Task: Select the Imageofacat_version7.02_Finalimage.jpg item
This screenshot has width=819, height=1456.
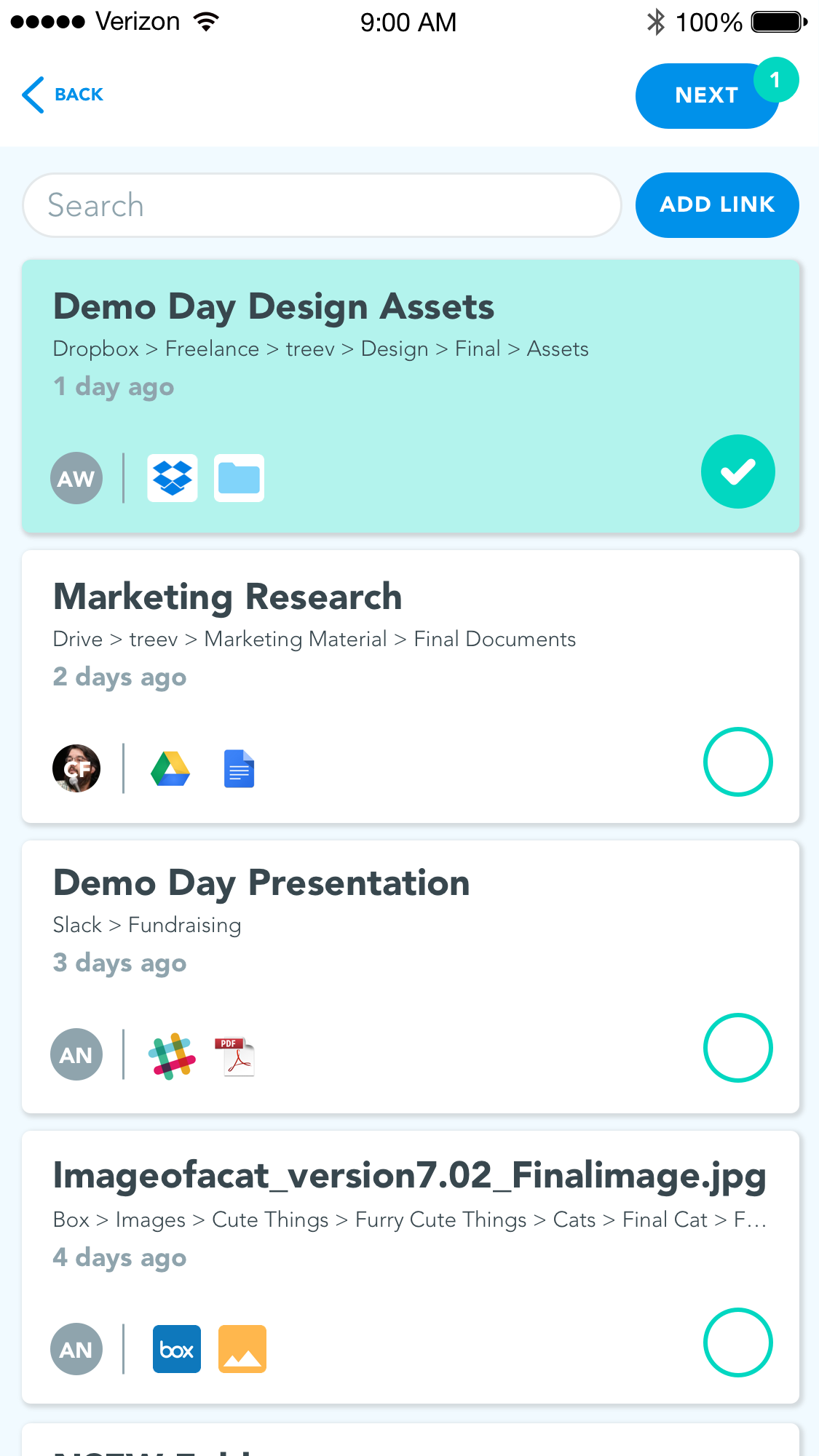Action: [737, 1342]
